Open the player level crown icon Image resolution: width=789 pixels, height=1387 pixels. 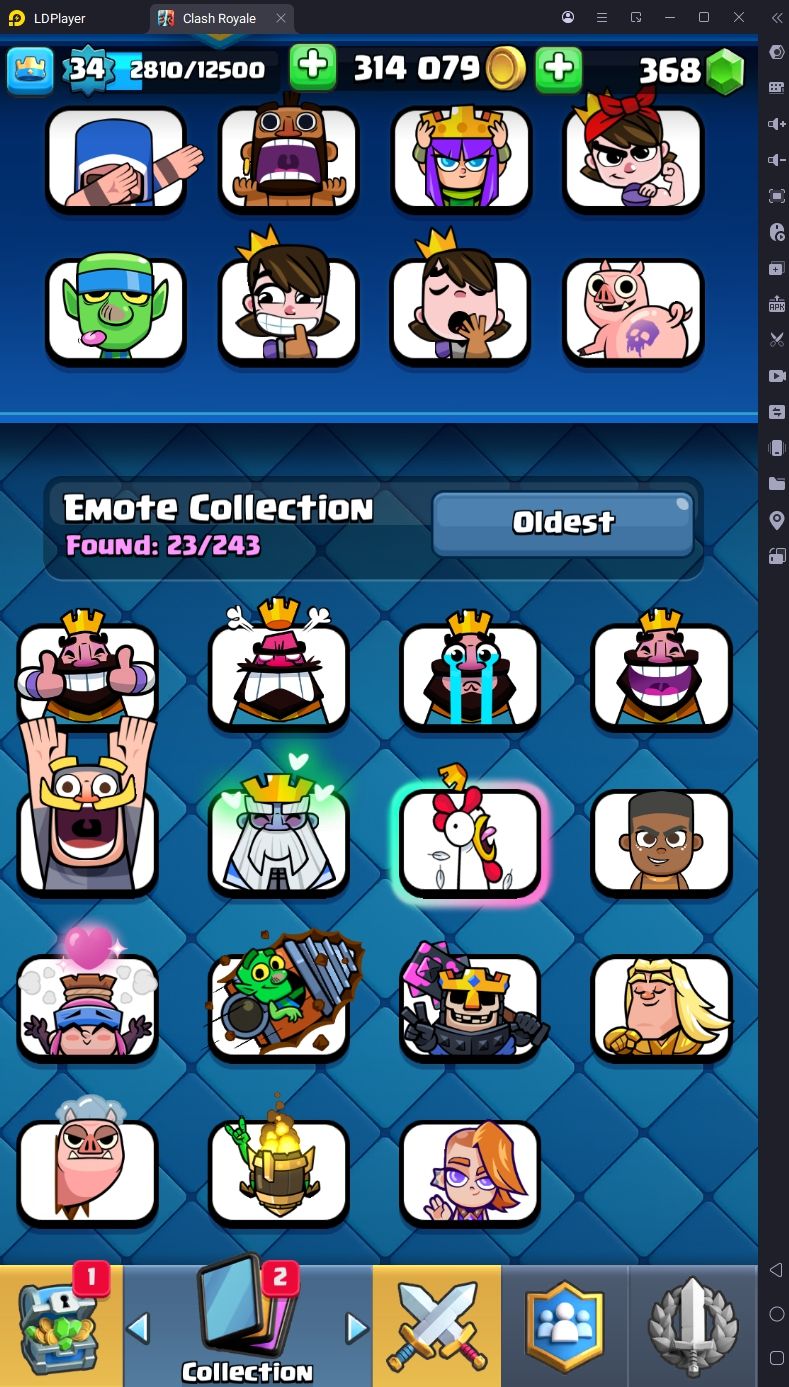[30, 69]
